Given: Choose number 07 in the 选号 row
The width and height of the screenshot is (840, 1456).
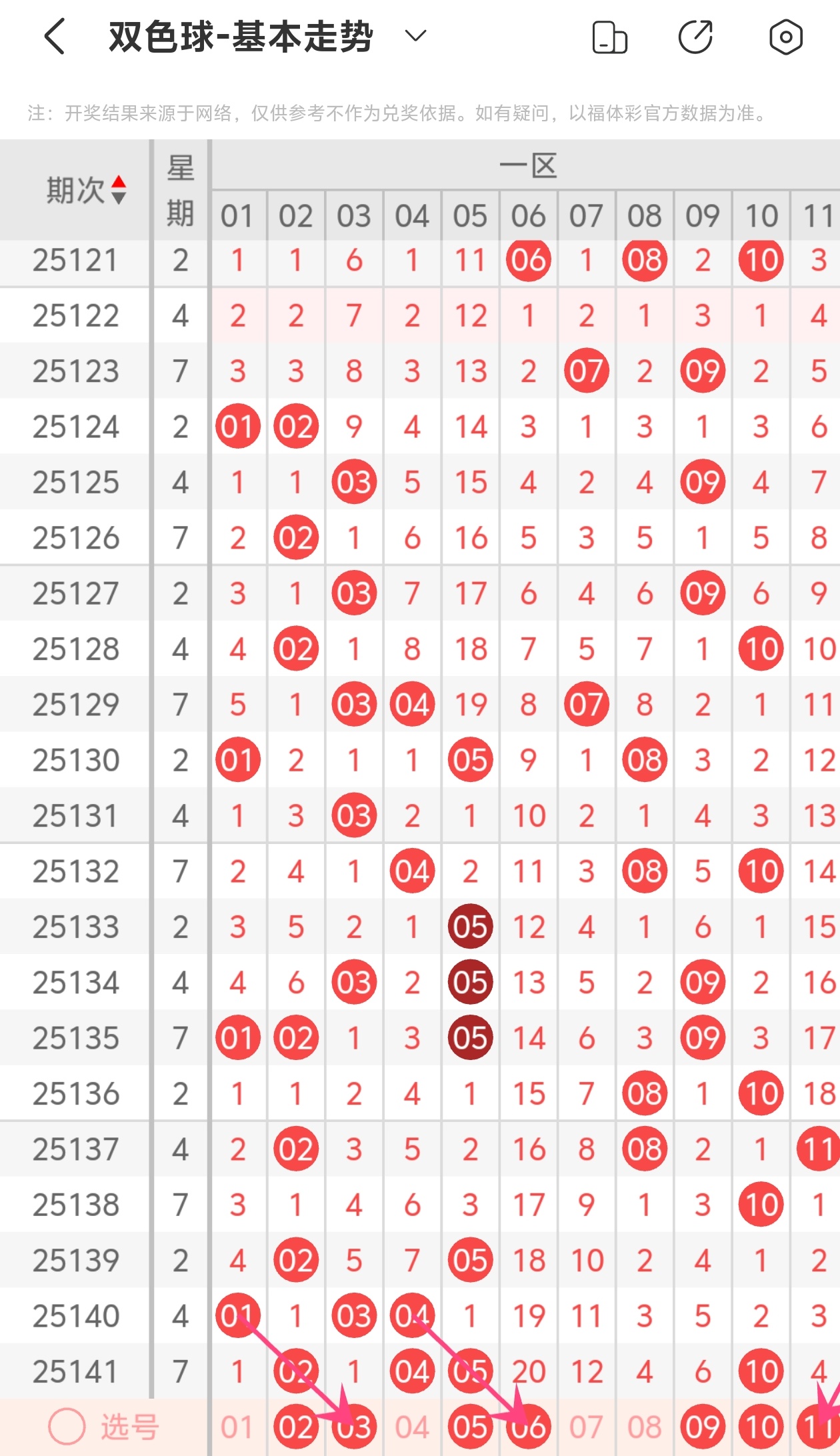Looking at the screenshot, I should point(586,1427).
